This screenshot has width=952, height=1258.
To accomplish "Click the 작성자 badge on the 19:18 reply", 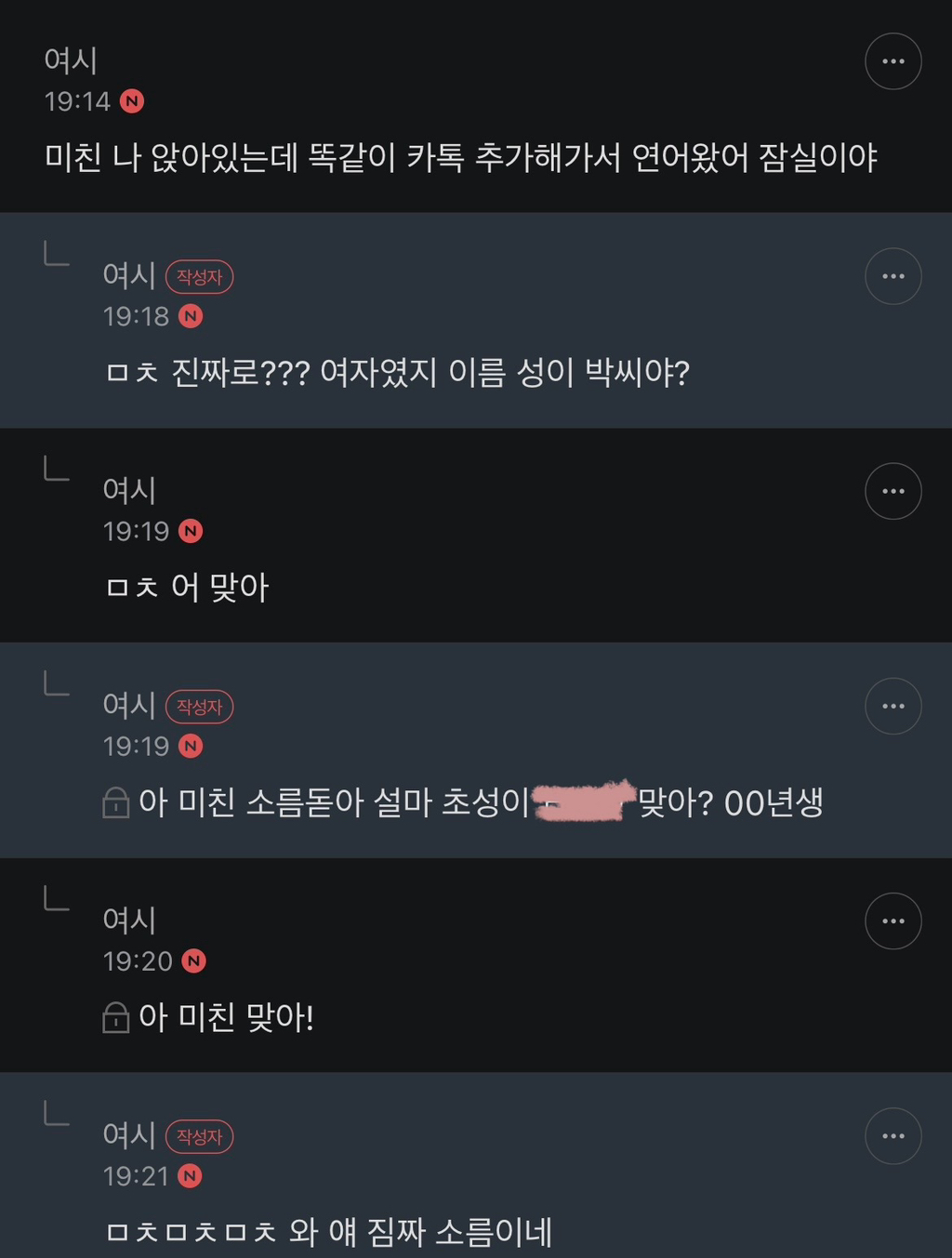I will (199, 277).
